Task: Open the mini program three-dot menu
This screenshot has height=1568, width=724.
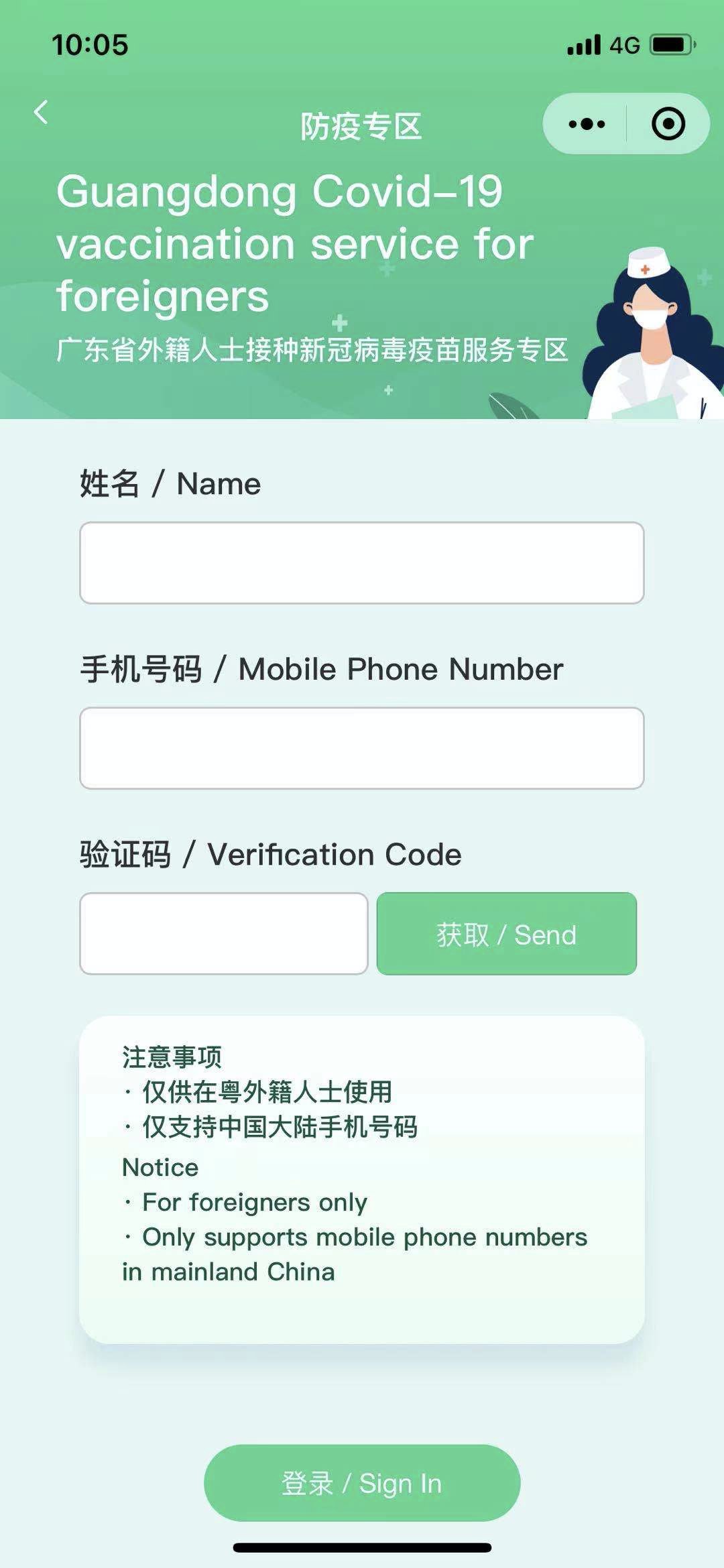Action: coord(587,124)
